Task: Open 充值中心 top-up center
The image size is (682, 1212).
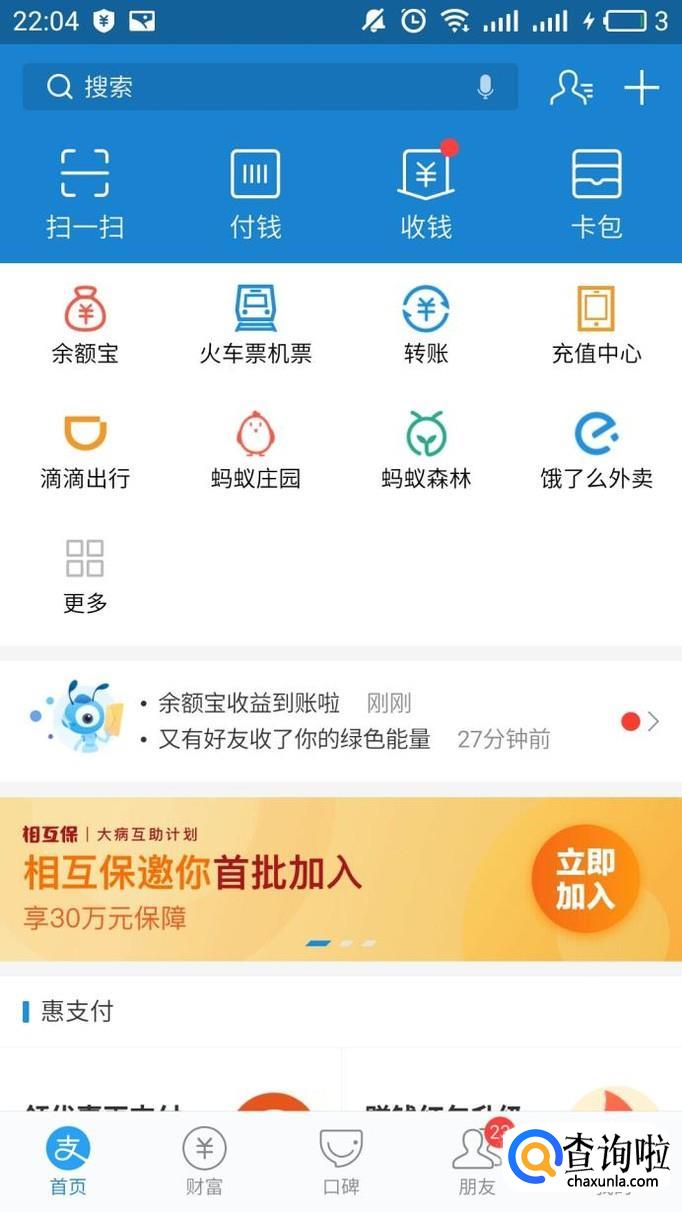Action: tap(597, 325)
